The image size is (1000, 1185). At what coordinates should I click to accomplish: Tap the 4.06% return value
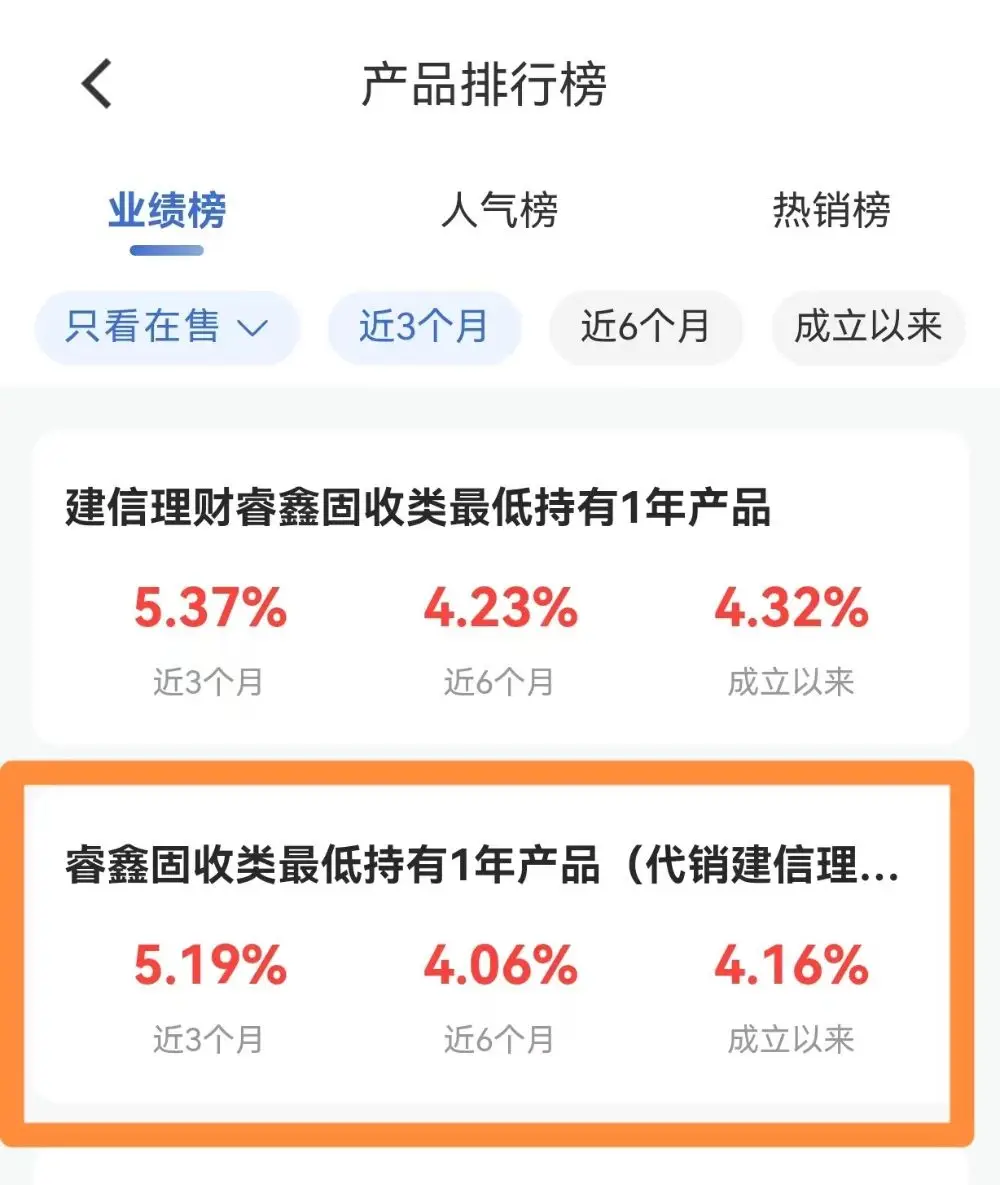click(499, 965)
